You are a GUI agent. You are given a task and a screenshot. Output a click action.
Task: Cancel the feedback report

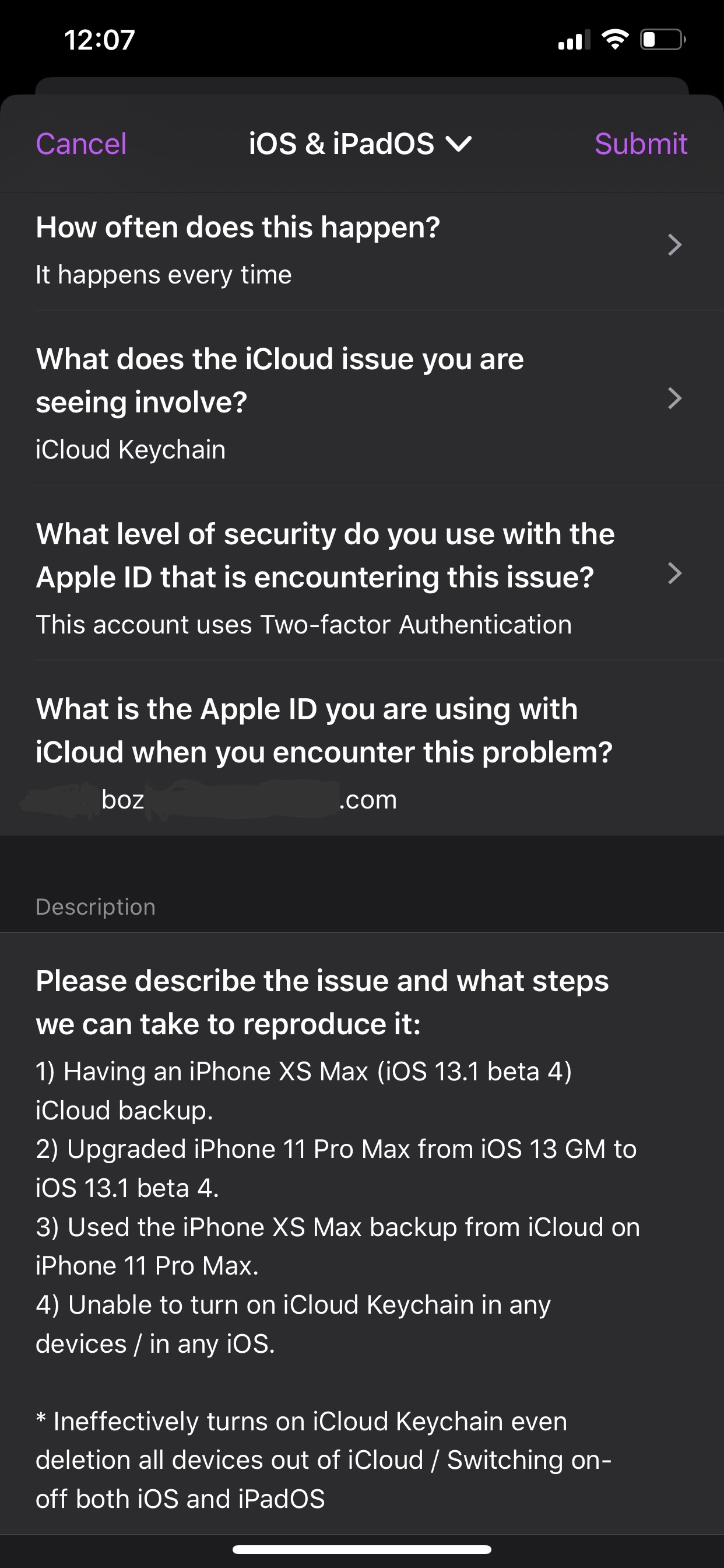click(81, 144)
